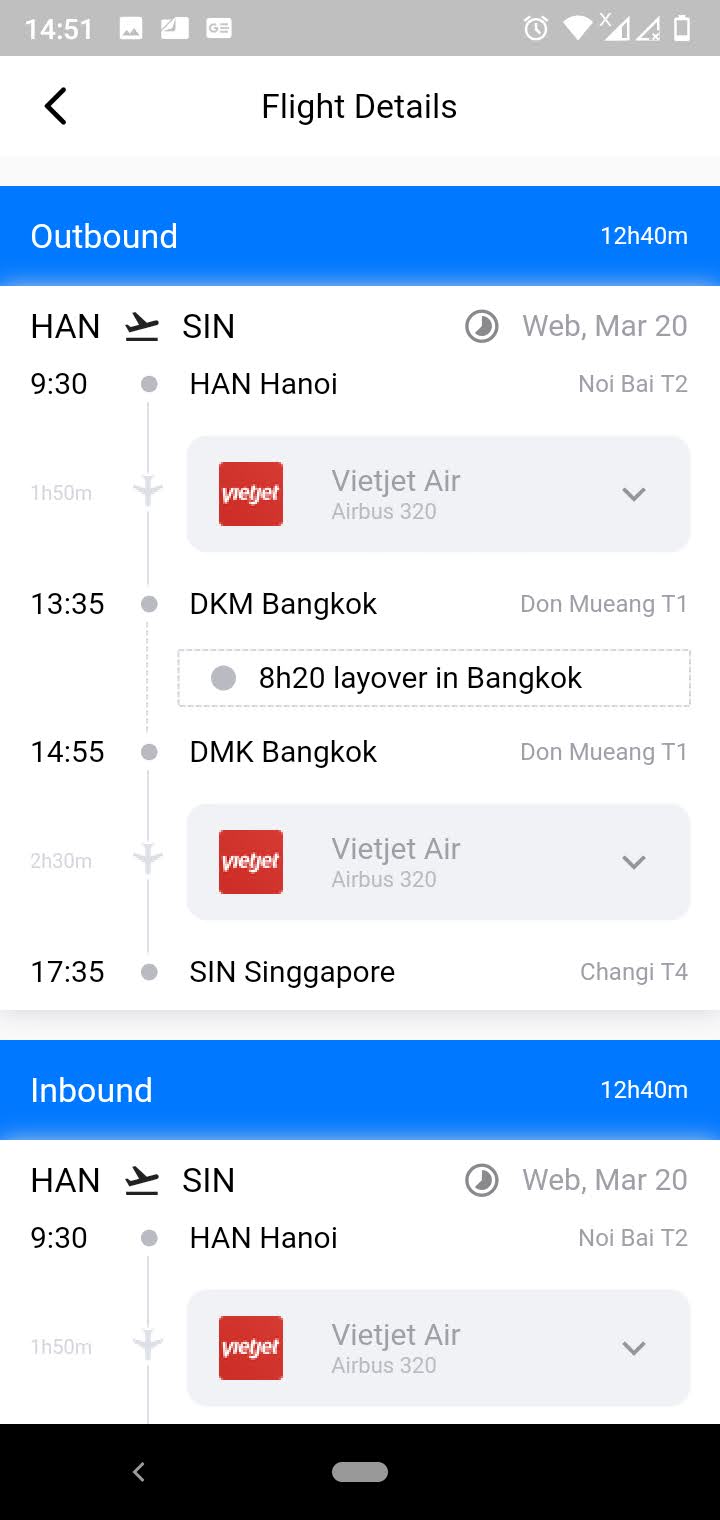720x1520 pixels.
Task: Tap the Vietjet Air logo in Inbound section
Action: pos(250,1347)
